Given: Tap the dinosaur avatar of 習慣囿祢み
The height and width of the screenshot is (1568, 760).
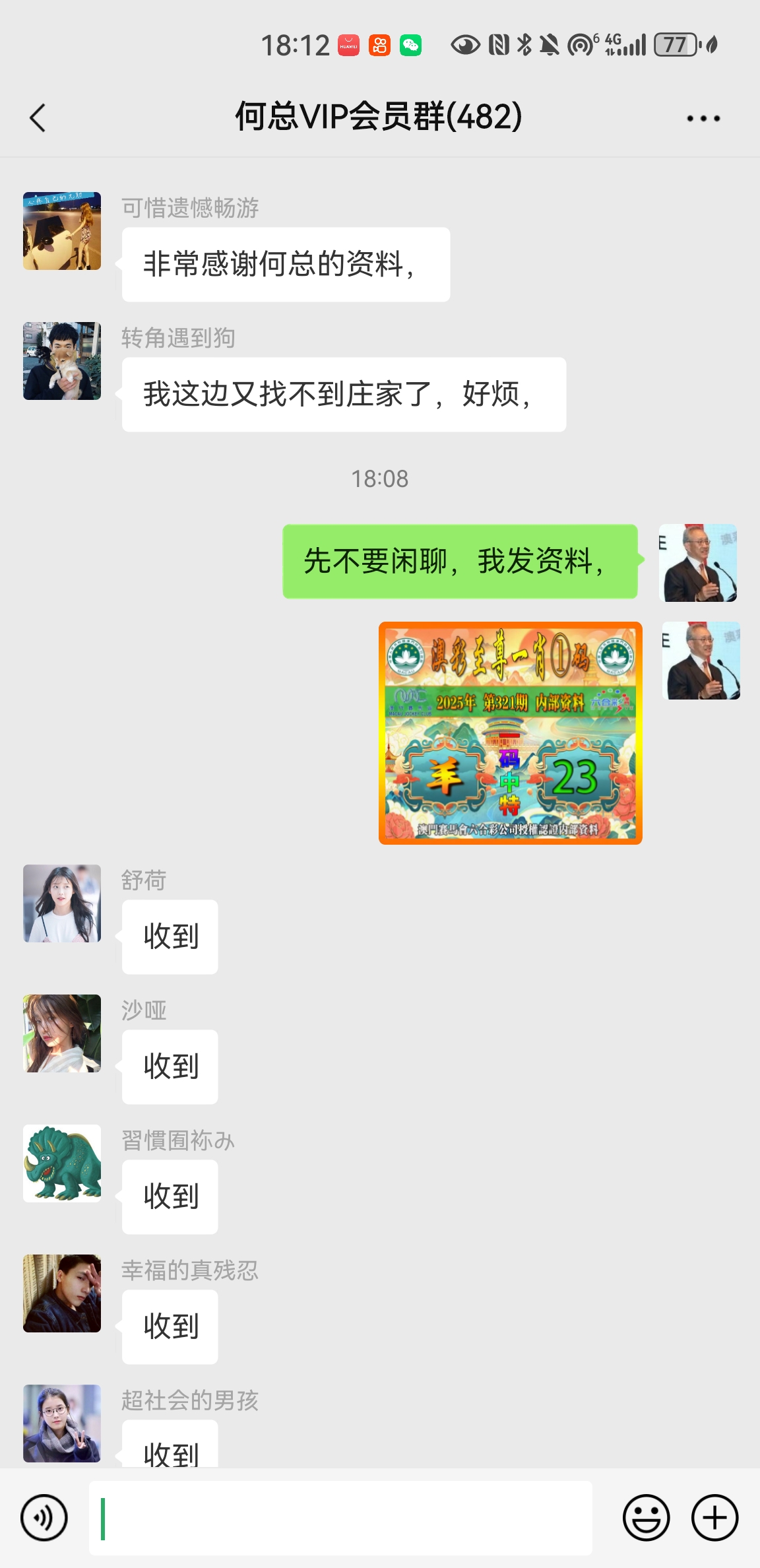Looking at the screenshot, I should pyautogui.click(x=61, y=1163).
